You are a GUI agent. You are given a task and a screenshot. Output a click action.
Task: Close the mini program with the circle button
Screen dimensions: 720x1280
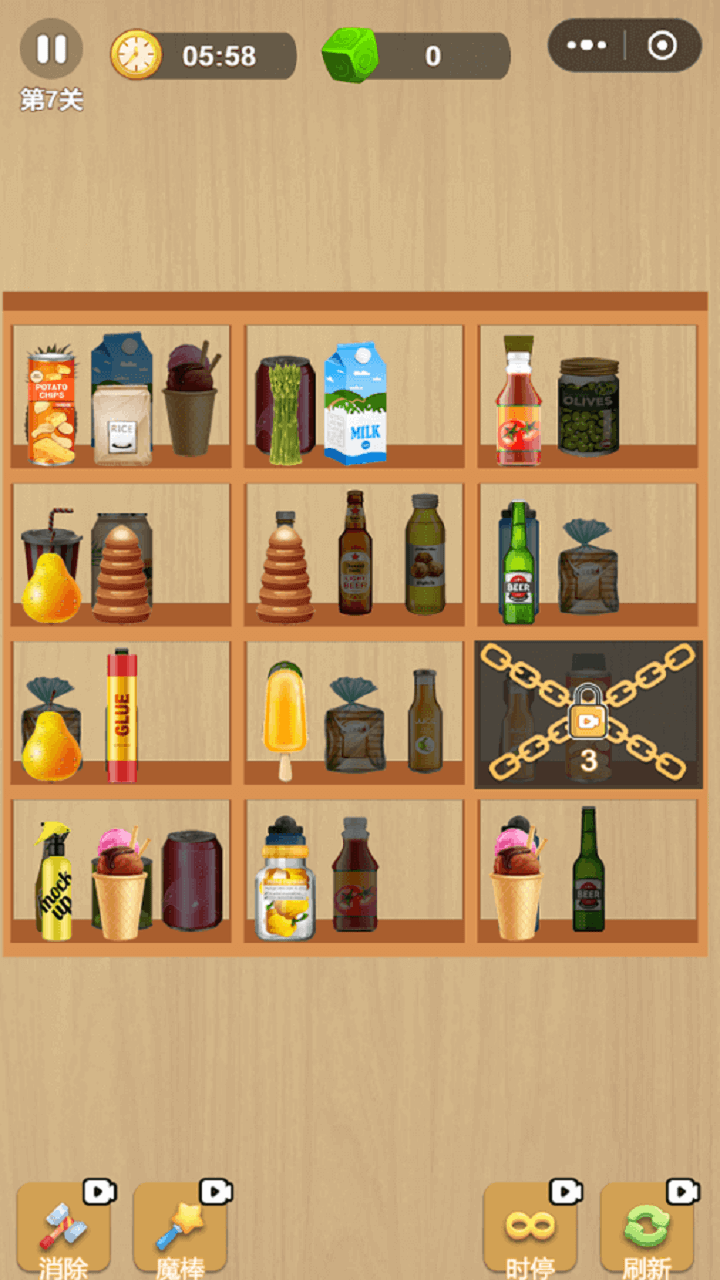[662, 45]
